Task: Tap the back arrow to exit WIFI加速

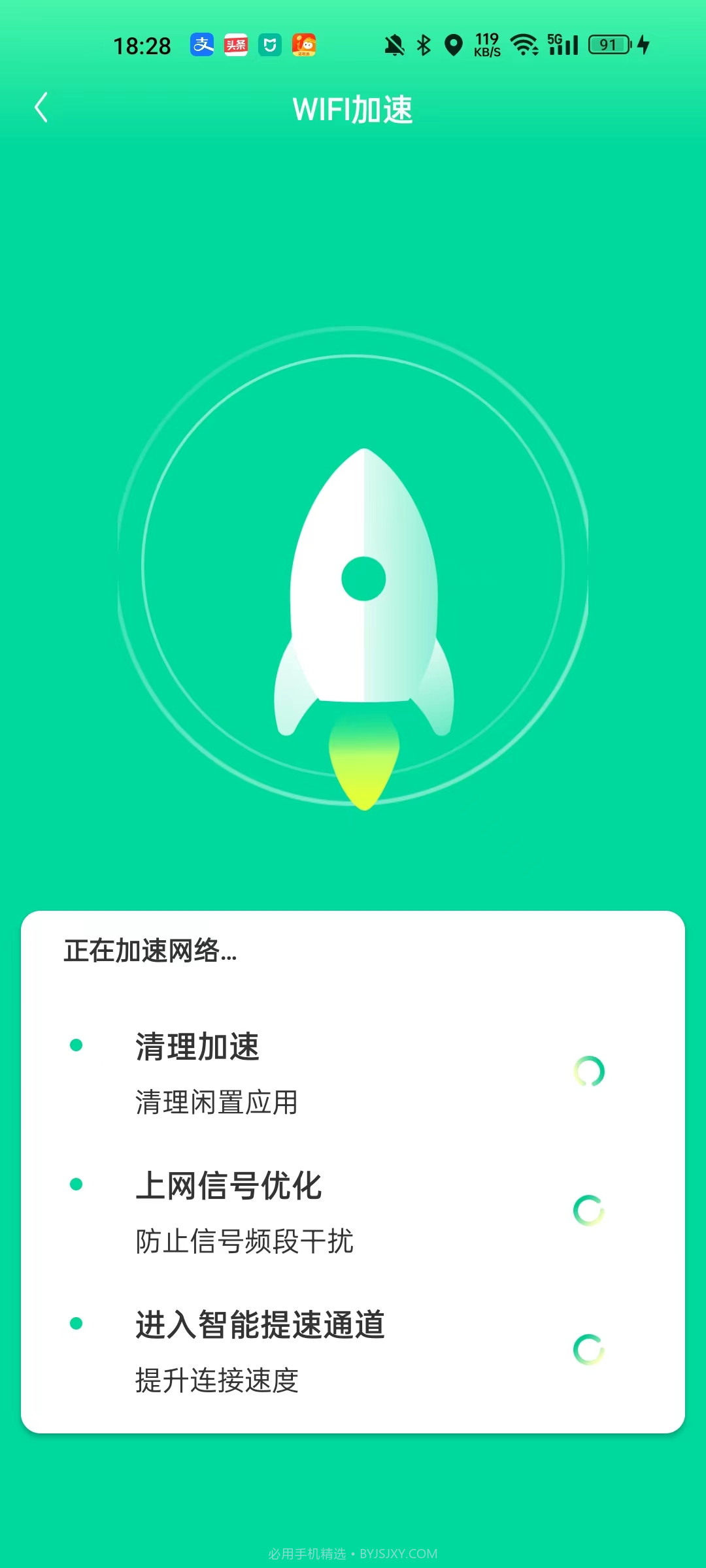Action: (x=41, y=108)
